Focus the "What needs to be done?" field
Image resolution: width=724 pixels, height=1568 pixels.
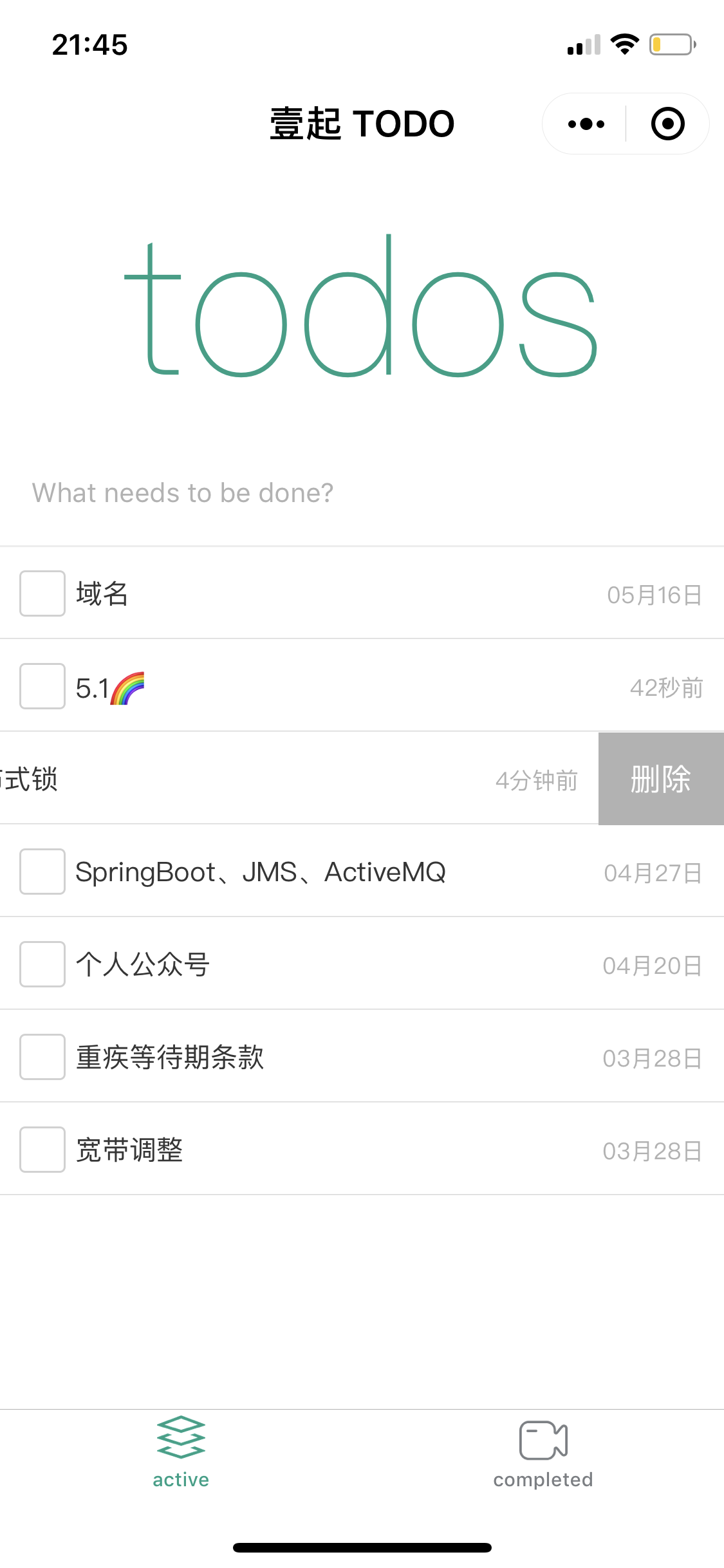(x=362, y=493)
